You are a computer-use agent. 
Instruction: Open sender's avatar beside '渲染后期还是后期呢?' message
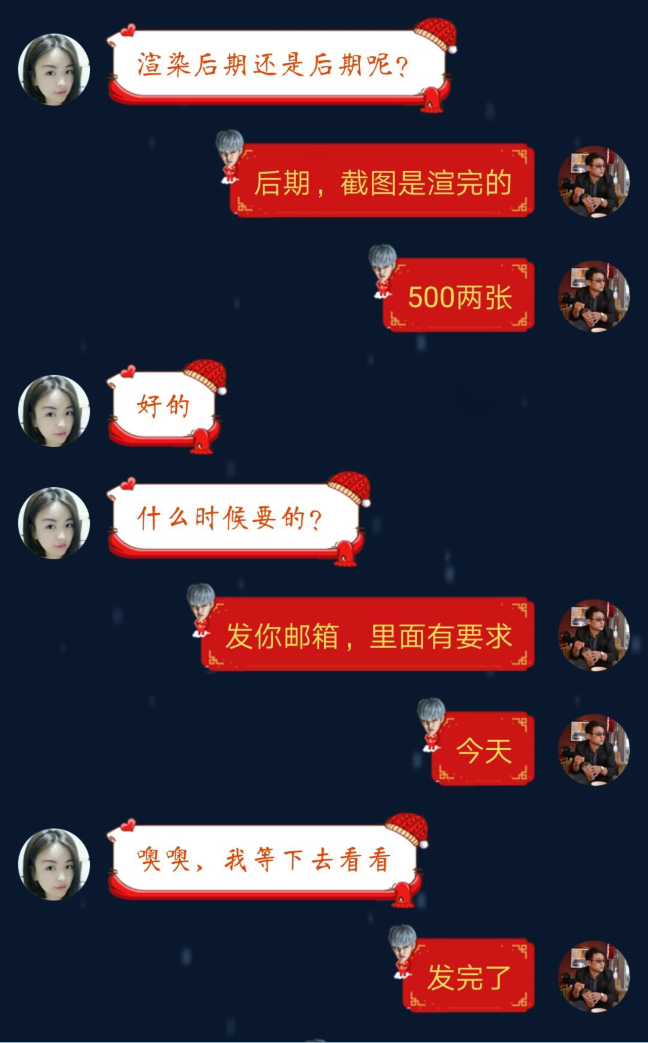point(54,70)
